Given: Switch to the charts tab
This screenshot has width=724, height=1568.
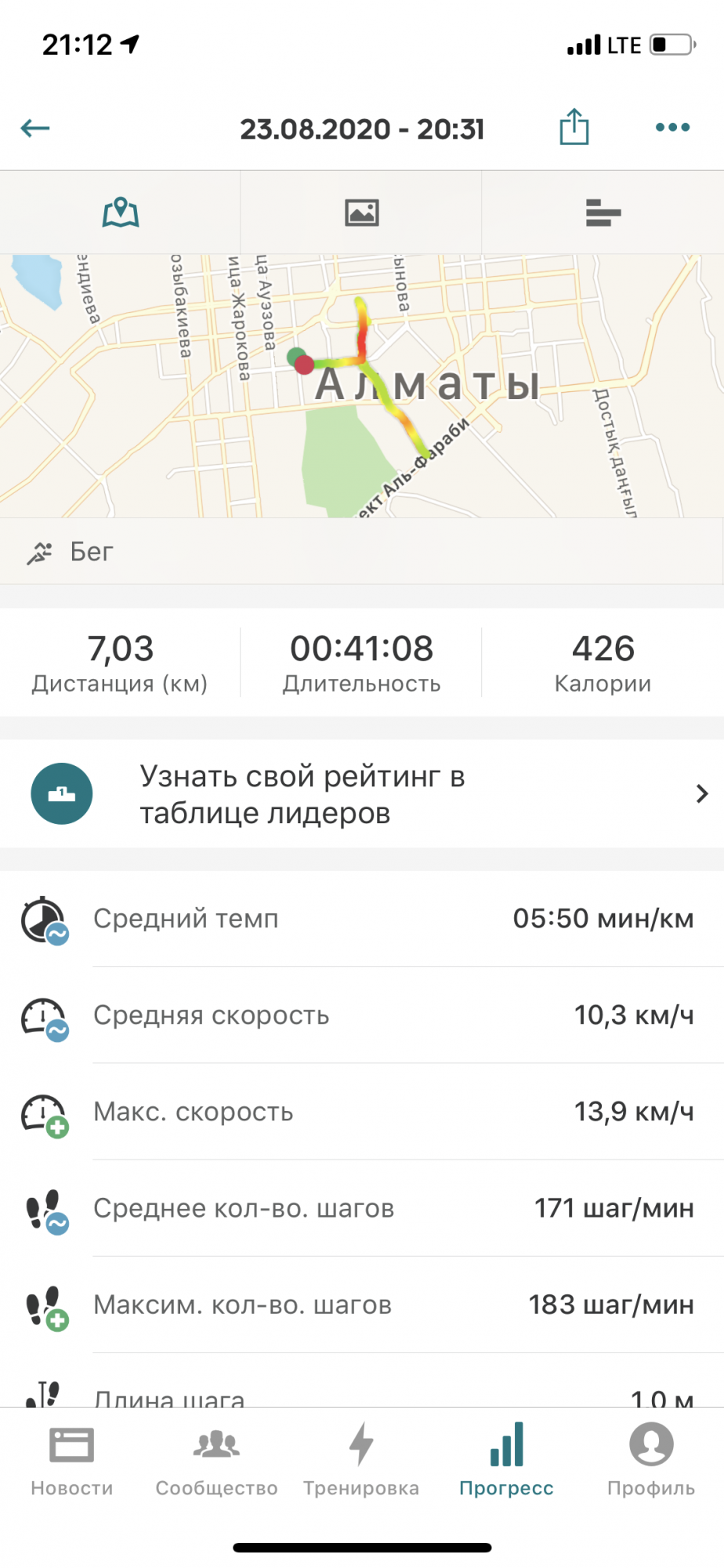Looking at the screenshot, I should (x=603, y=212).
